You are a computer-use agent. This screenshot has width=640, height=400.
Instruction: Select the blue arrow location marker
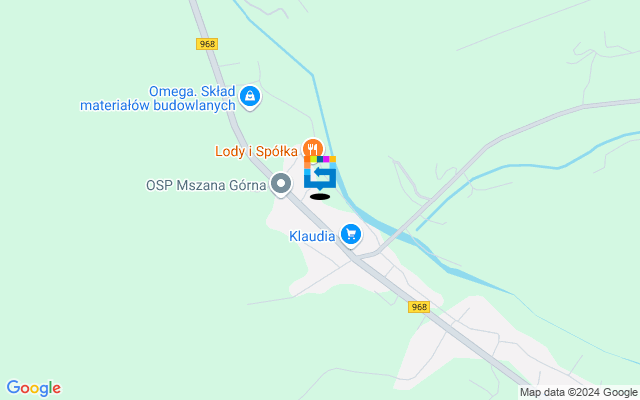(x=320, y=175)
